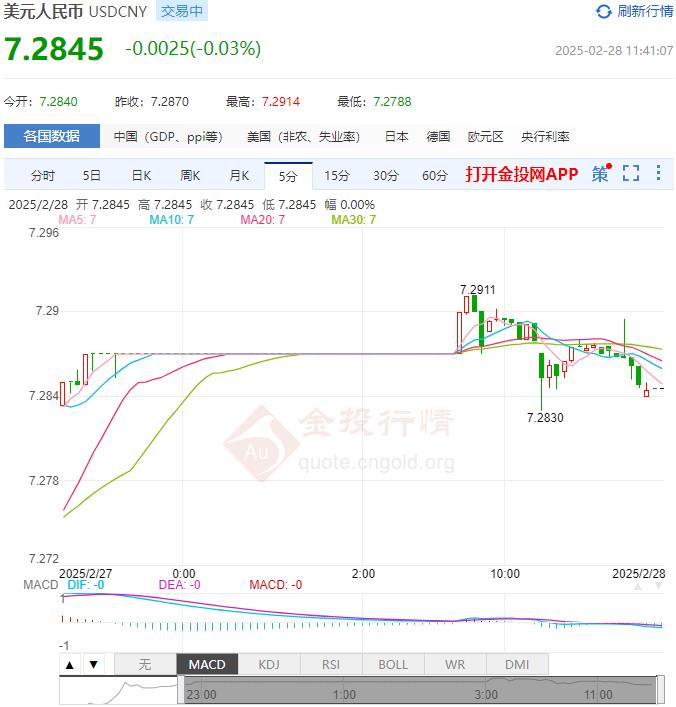This screenshot has width=676, height=707.
Task: Select the KDJ indicator
Action: [x=269, y=664]
